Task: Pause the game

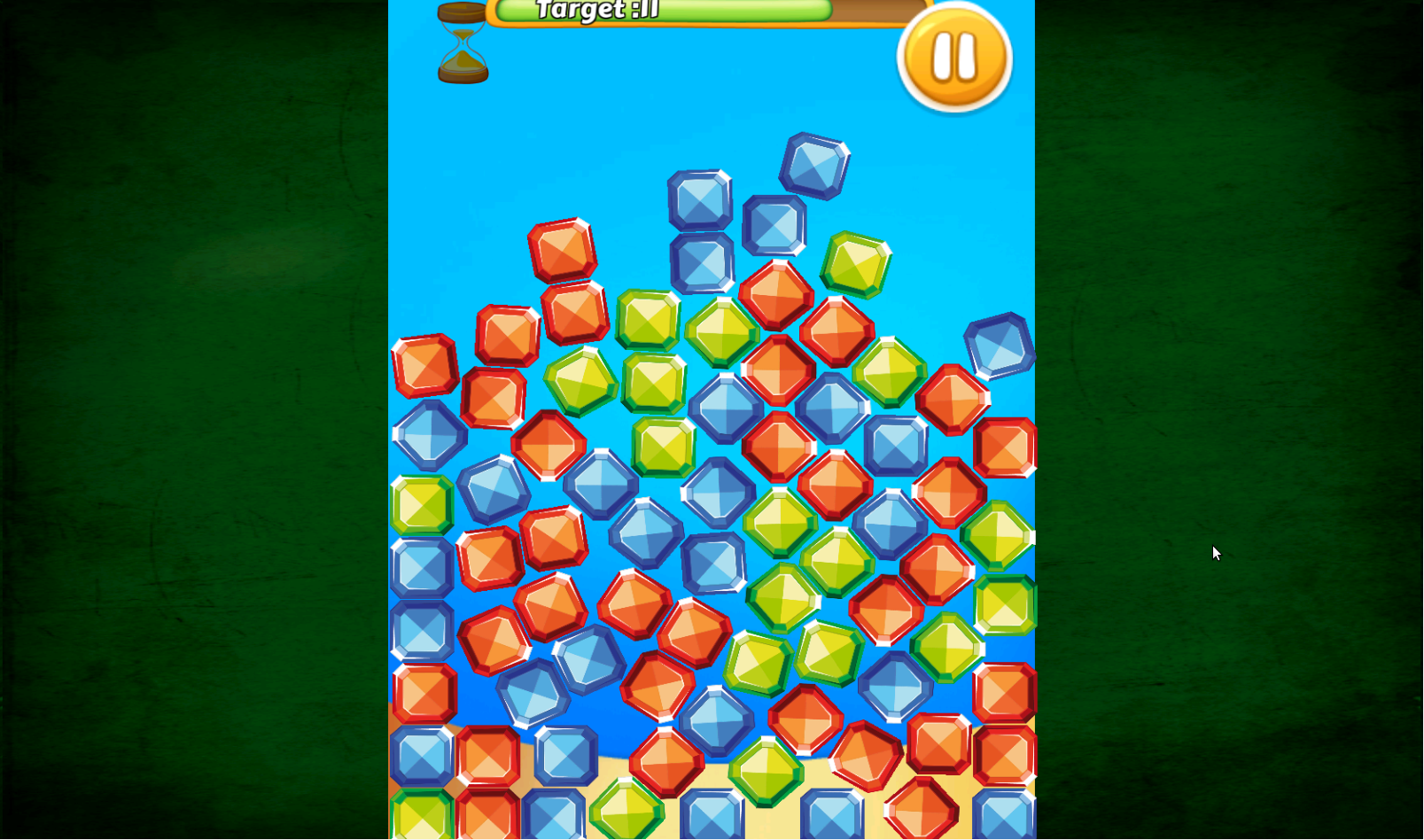Action: 954,58
